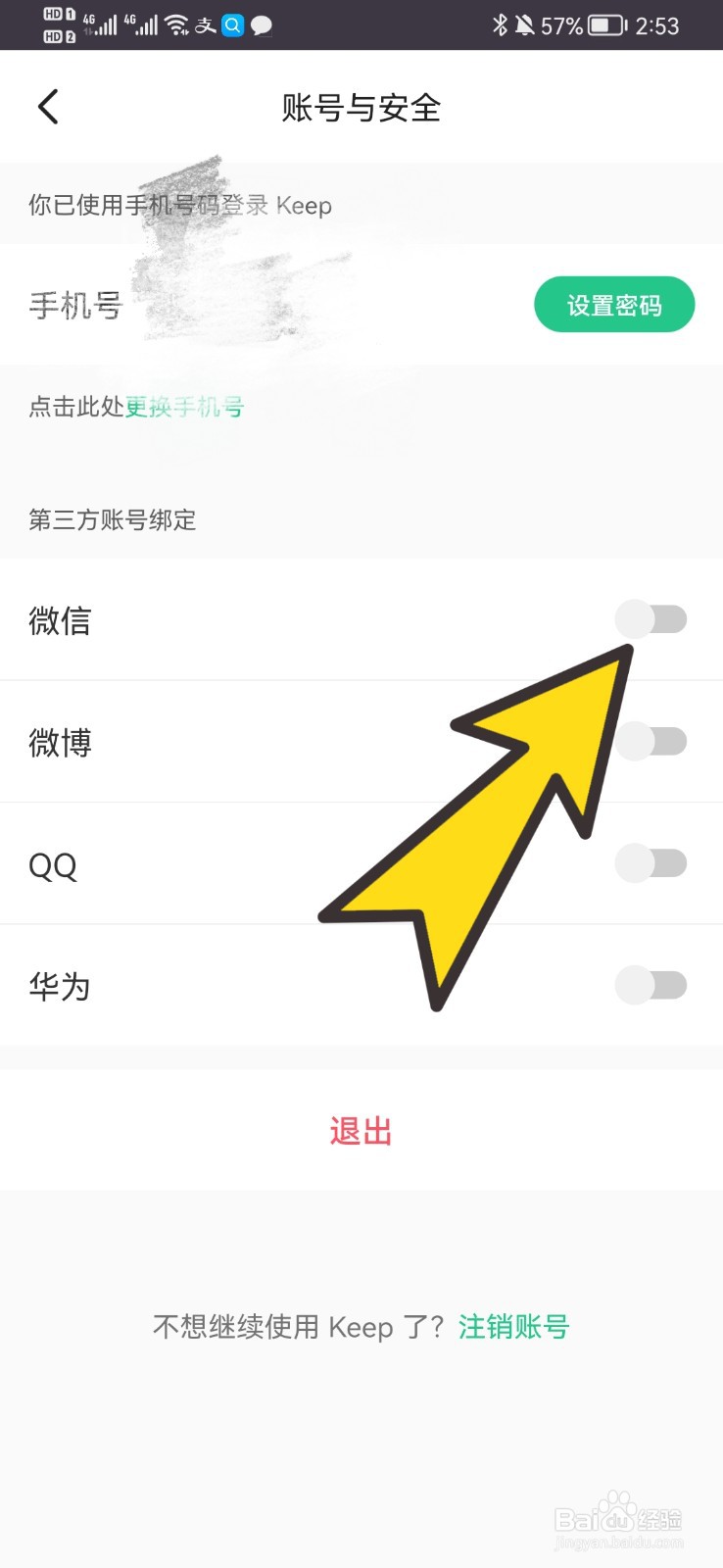Open the 注销账号 link
This screenshot has height=1568, width=723.
click(x=513, y=1327)
